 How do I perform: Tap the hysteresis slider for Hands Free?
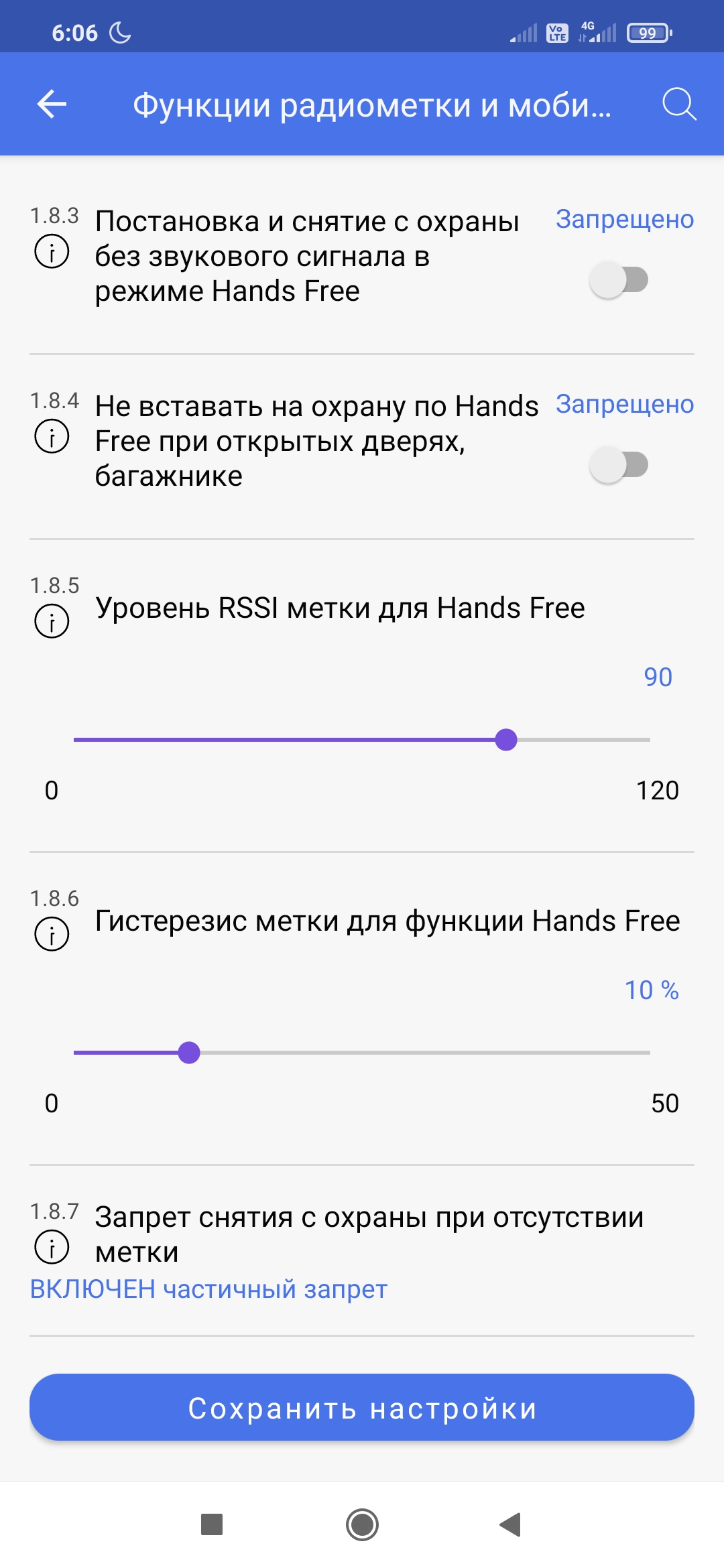click(x=362, y=1053)
